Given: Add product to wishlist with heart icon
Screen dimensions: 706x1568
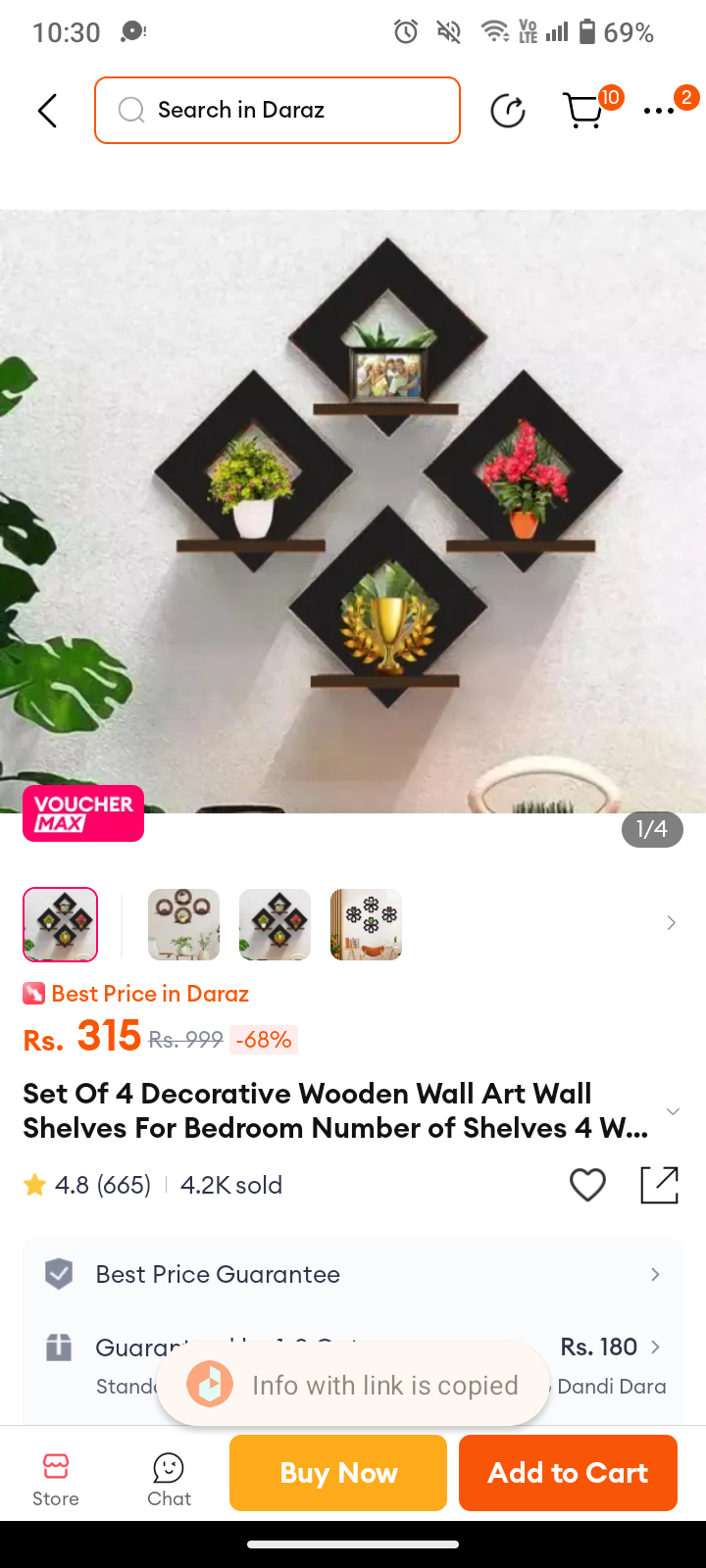Looking at the screenshot, I should 587,1185.
